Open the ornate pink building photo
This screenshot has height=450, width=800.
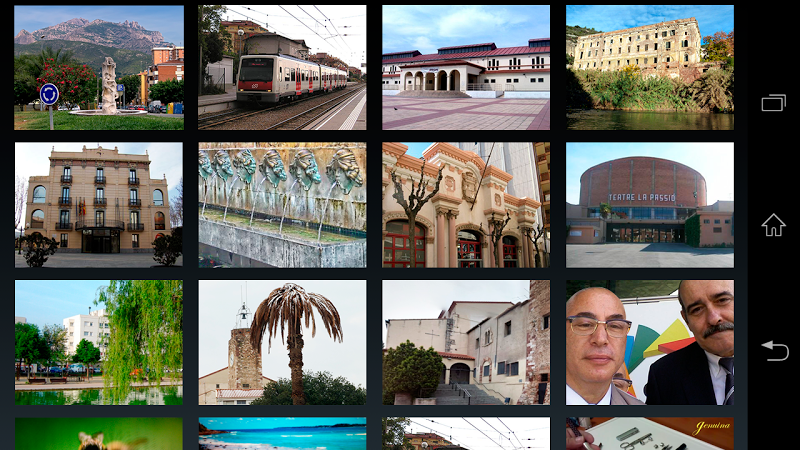click(466, 205)
